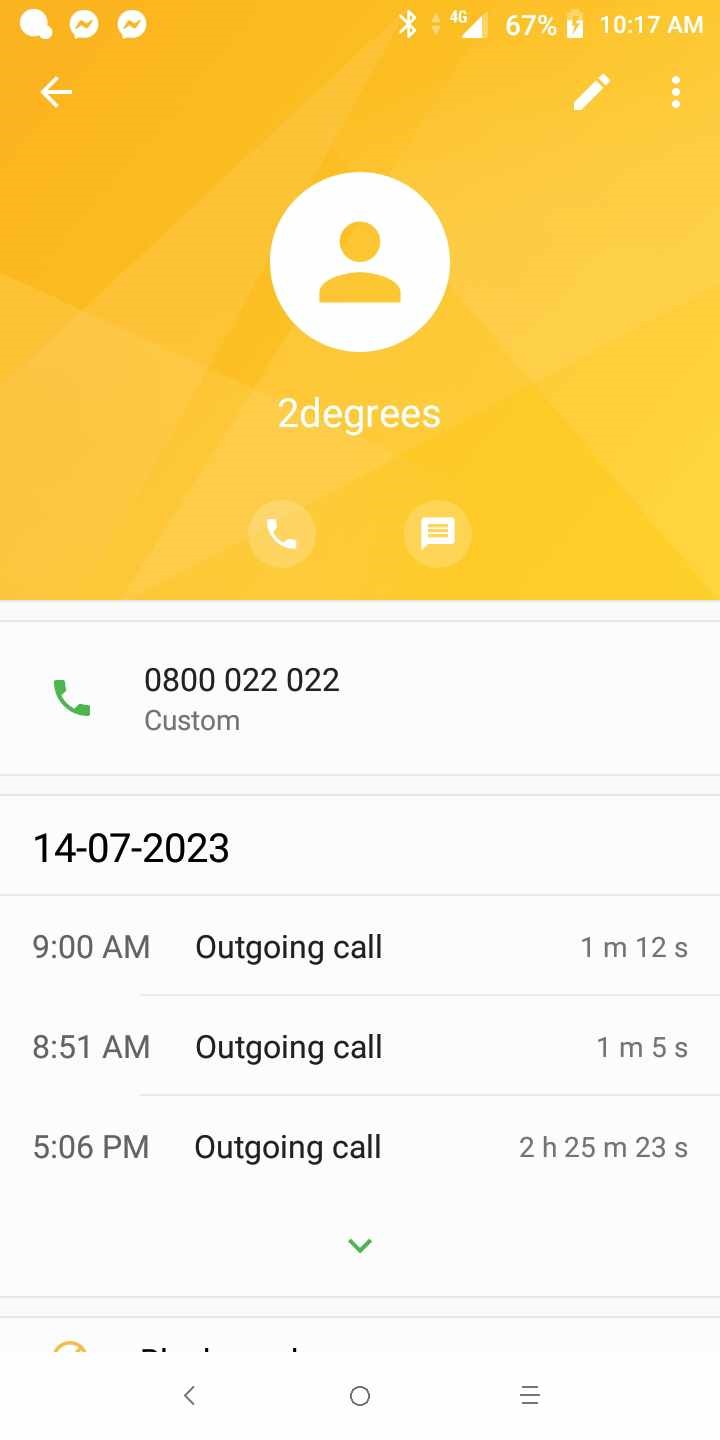The width and height of the screenshot is (720, 1440).
Task: Edit the 2degrees contact
Action: (x=591, y=92)
